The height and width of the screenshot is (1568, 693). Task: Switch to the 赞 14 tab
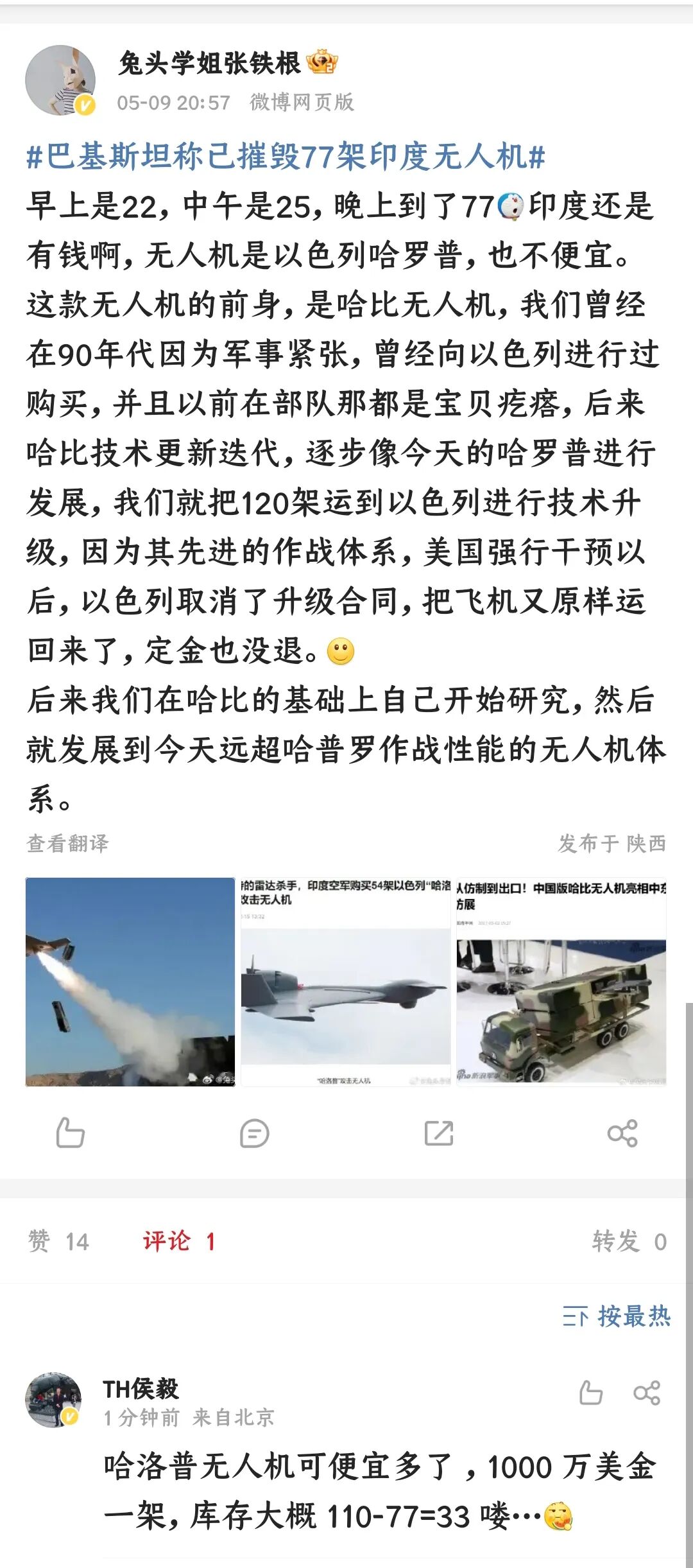tap(58, 1241)
